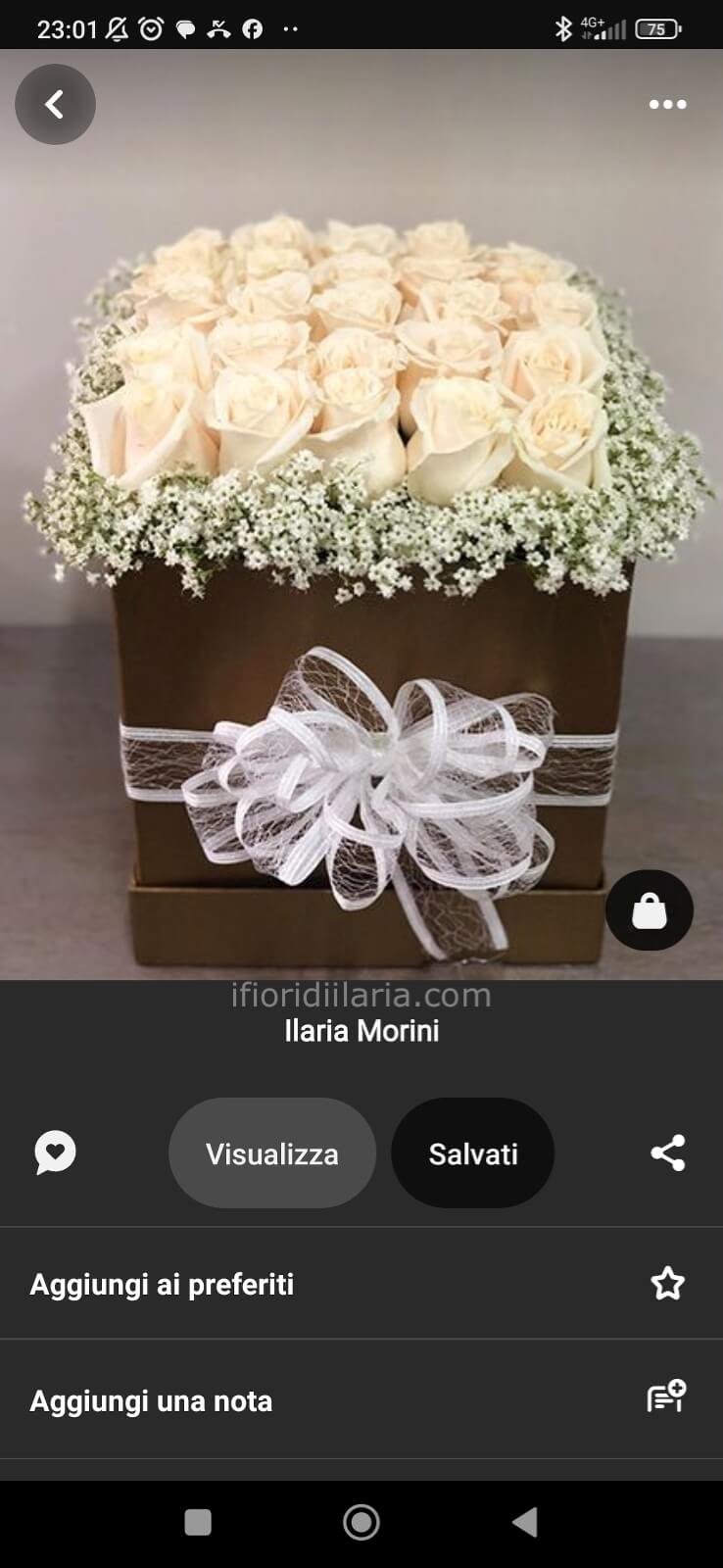This screenshot has width=723, height=1568.
Task: Open the three-dot overflow menu
Action: click(667, 105)
